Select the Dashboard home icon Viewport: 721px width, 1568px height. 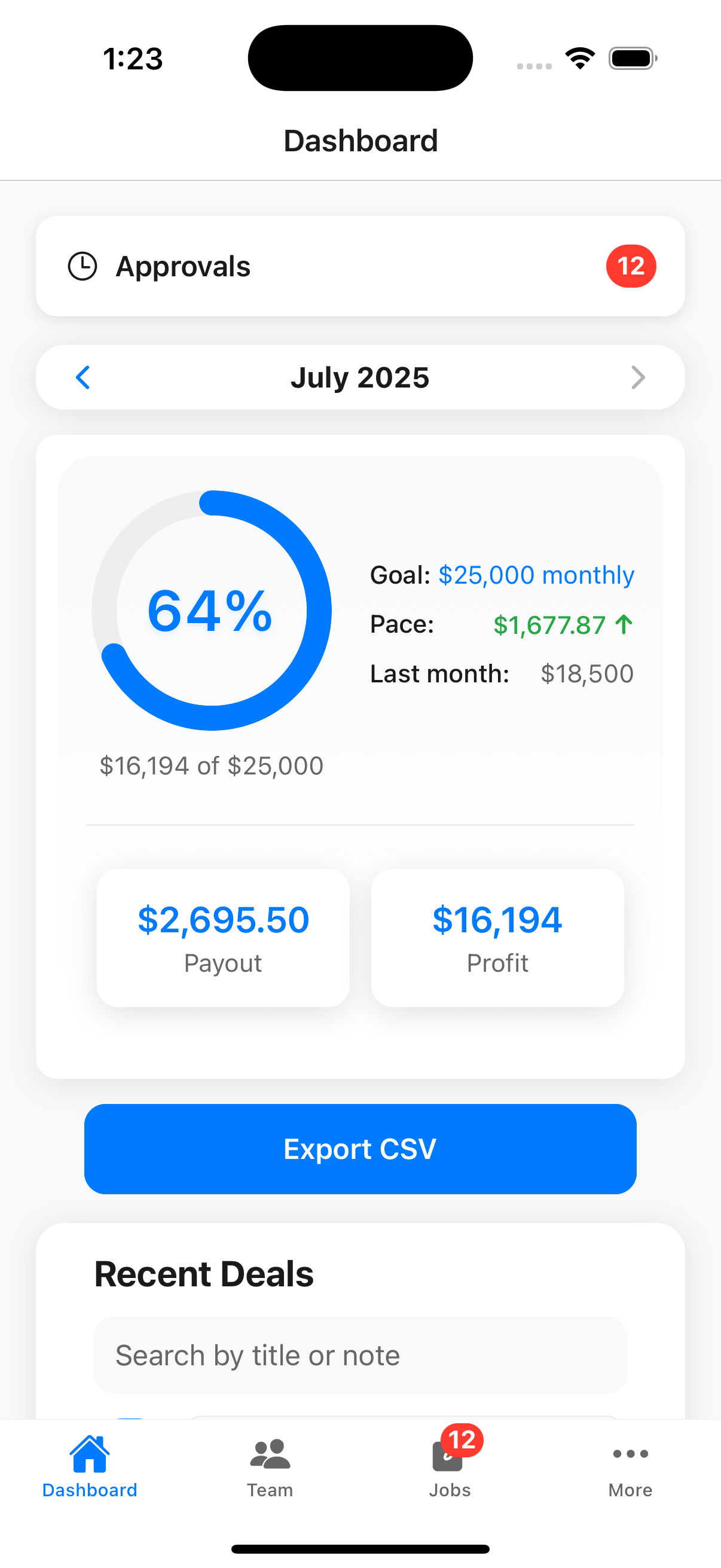coord(89,1455)
